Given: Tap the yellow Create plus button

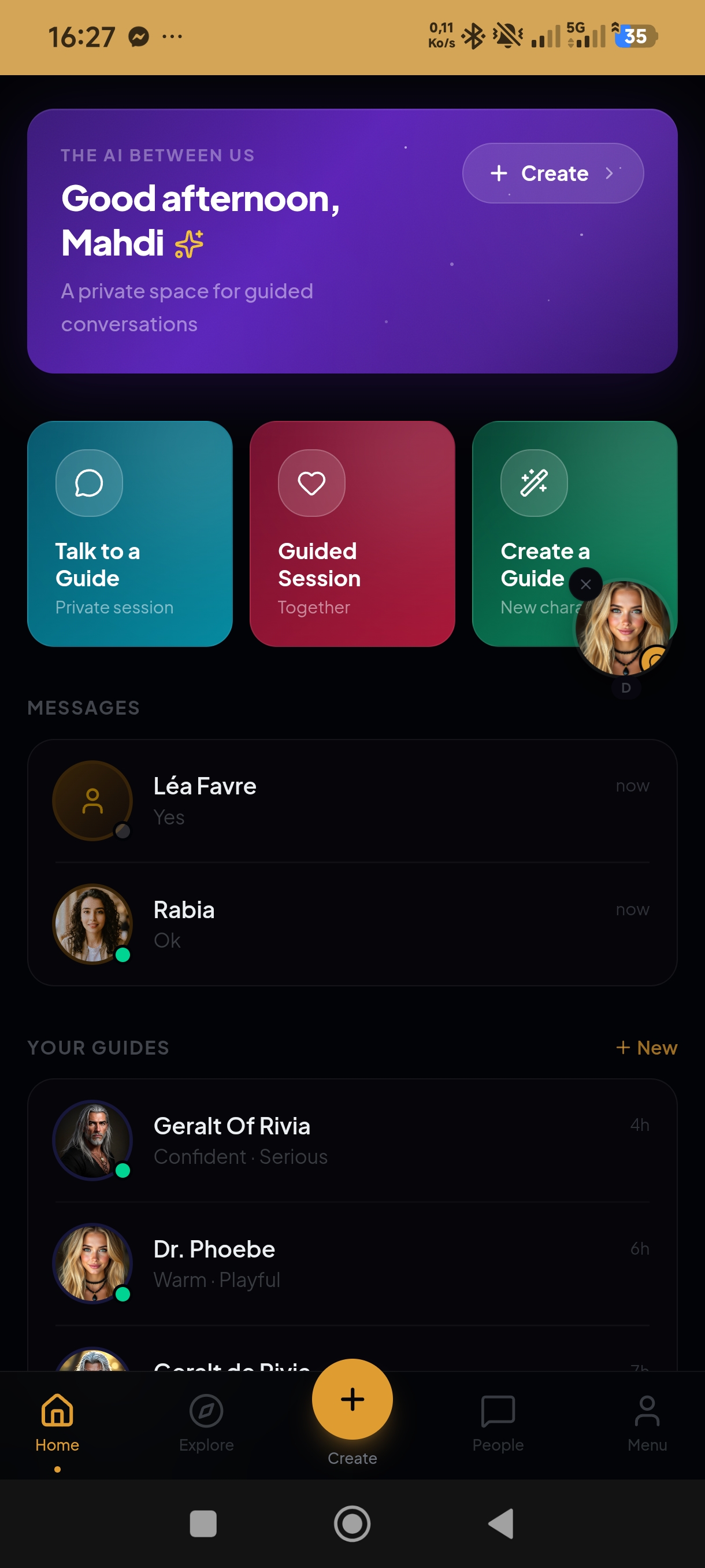Looking at the screenshot, I should point(352,1400).
